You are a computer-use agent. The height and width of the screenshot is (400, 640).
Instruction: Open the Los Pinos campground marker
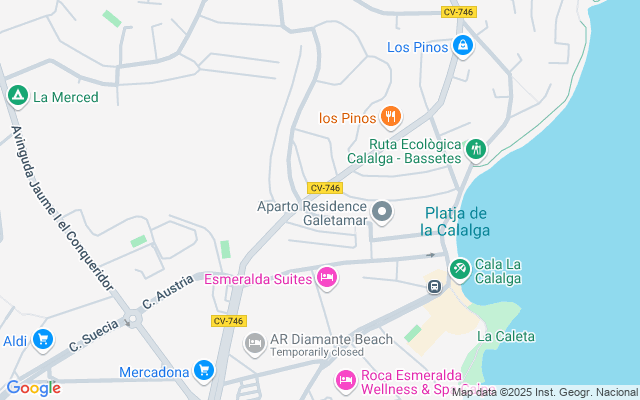point(462,46)
